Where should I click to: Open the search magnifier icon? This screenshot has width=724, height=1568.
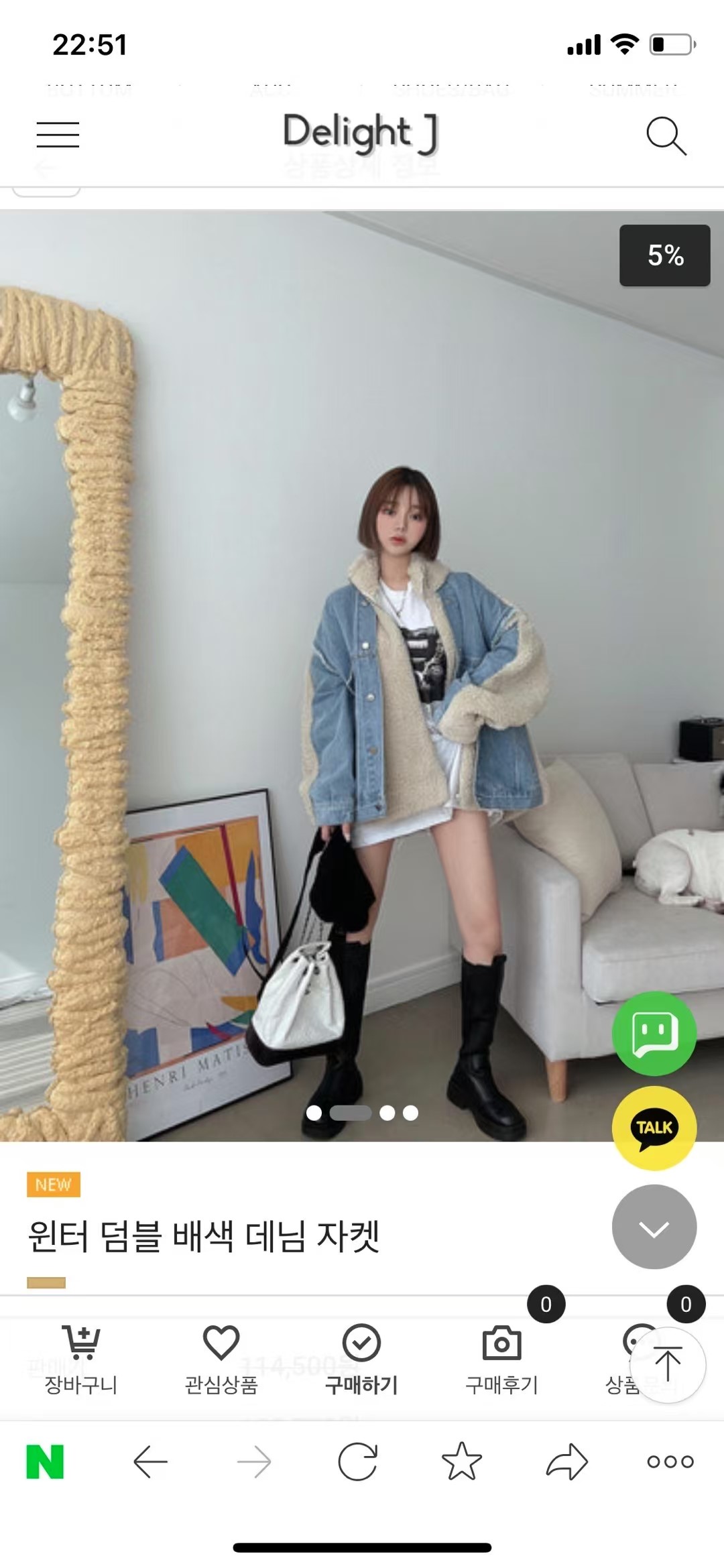click(x=666, y=136)
